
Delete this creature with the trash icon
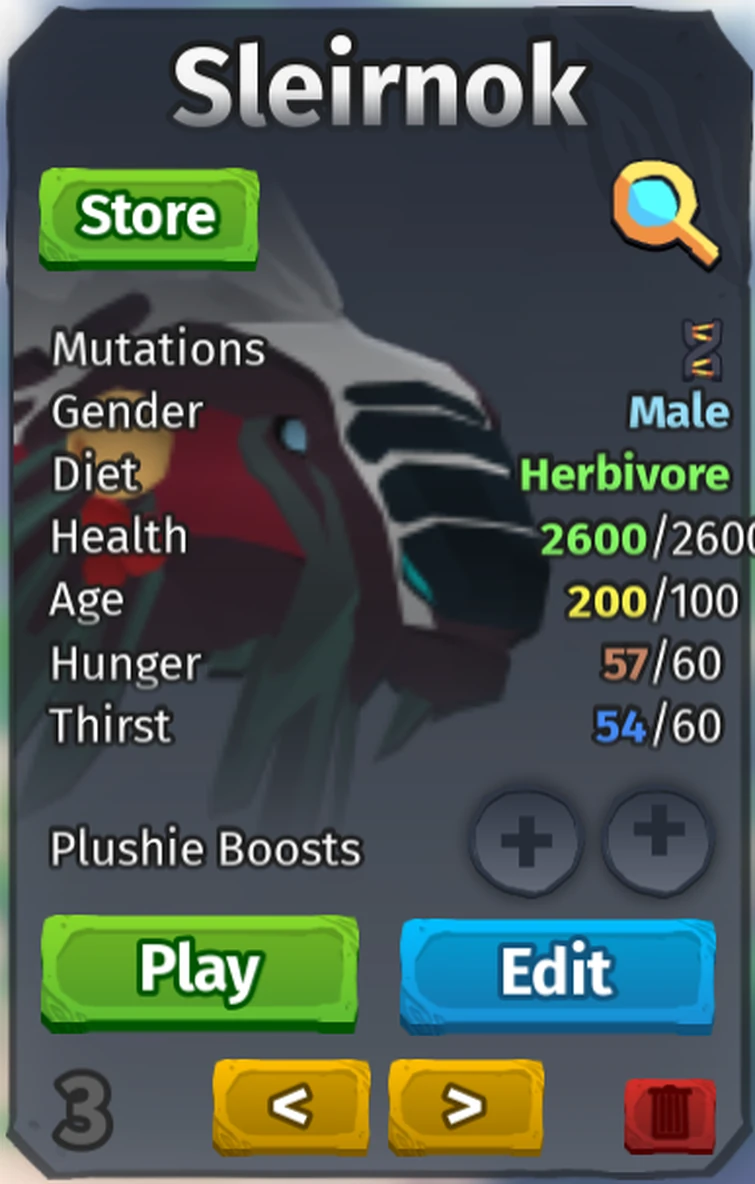670,1112
